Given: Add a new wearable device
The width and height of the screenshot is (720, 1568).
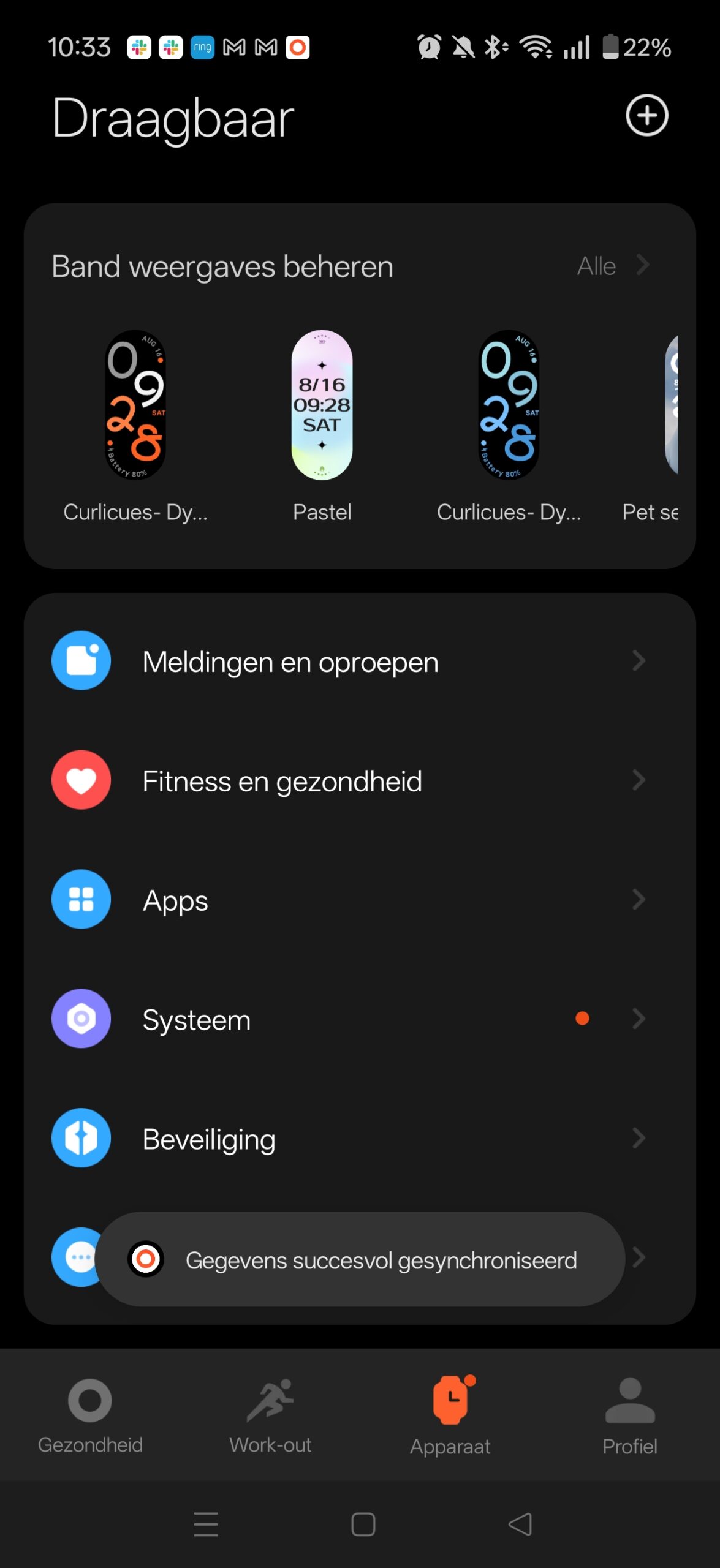Looking at the screenshot, I should 646,116.
